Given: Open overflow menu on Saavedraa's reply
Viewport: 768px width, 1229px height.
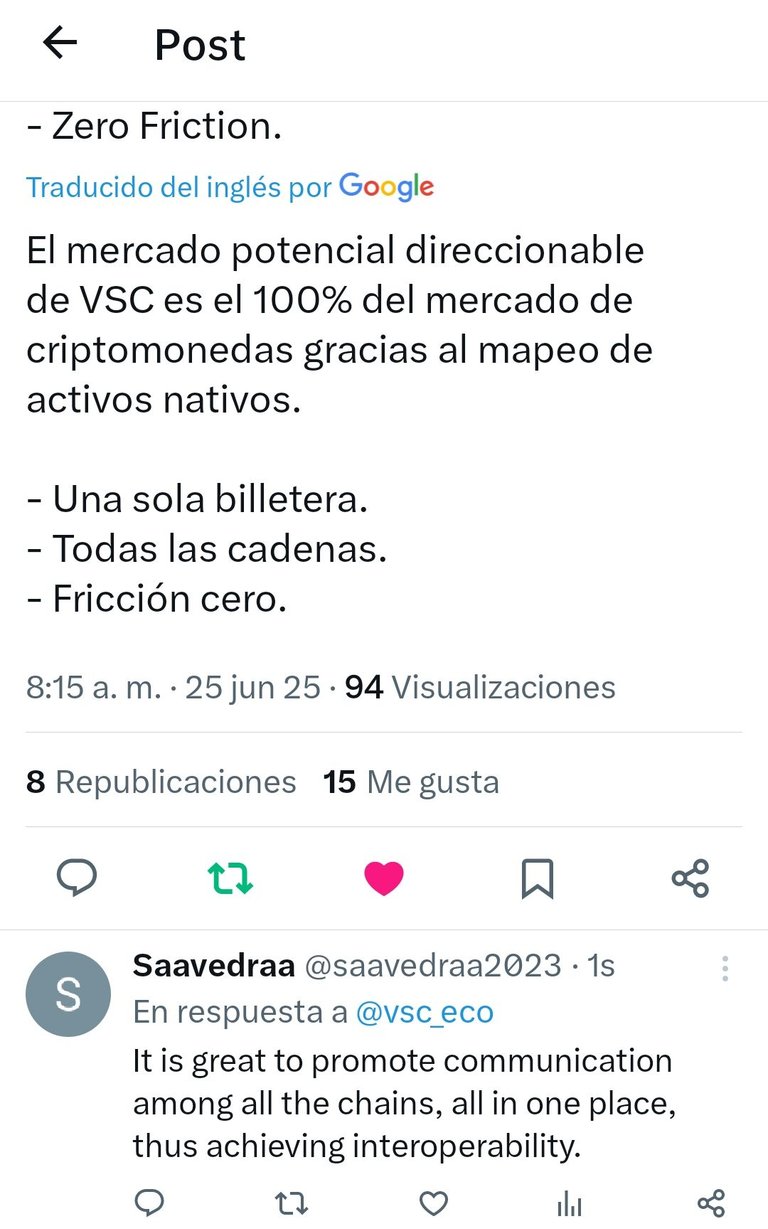Looking at the screenshot, I should 725,968.
